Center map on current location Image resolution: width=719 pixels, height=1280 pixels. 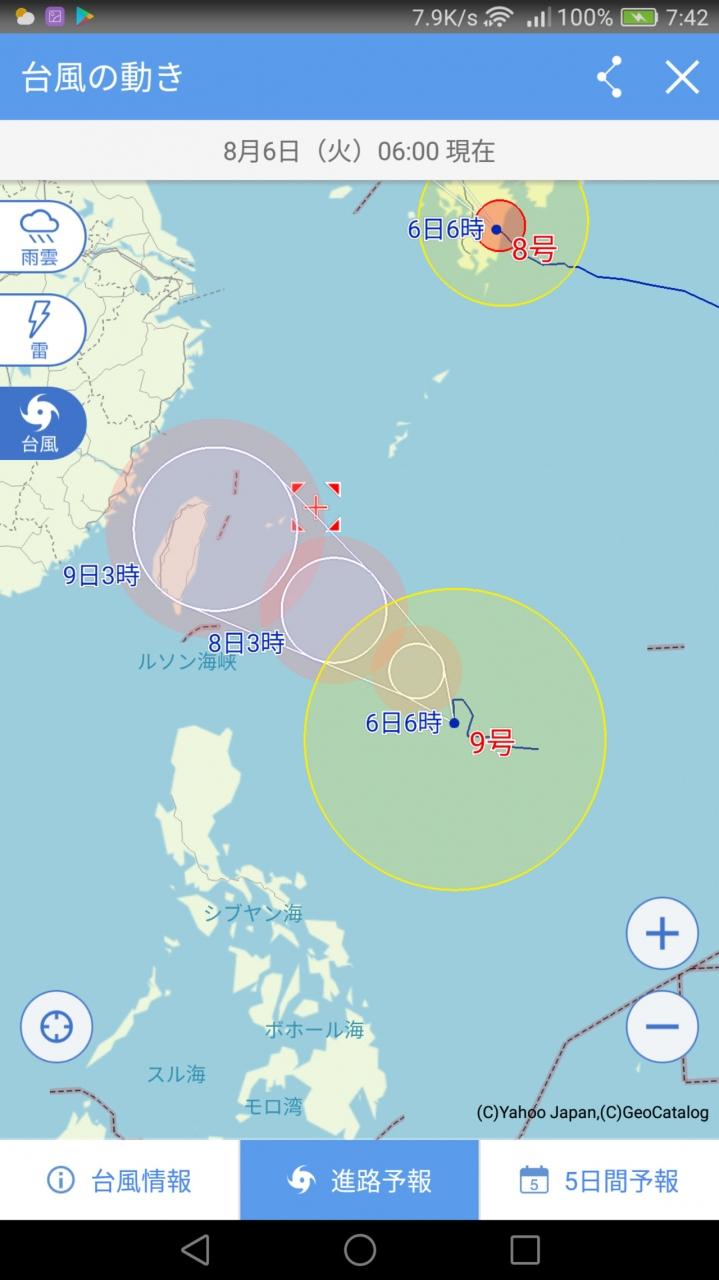click(x=56, y=1026)
